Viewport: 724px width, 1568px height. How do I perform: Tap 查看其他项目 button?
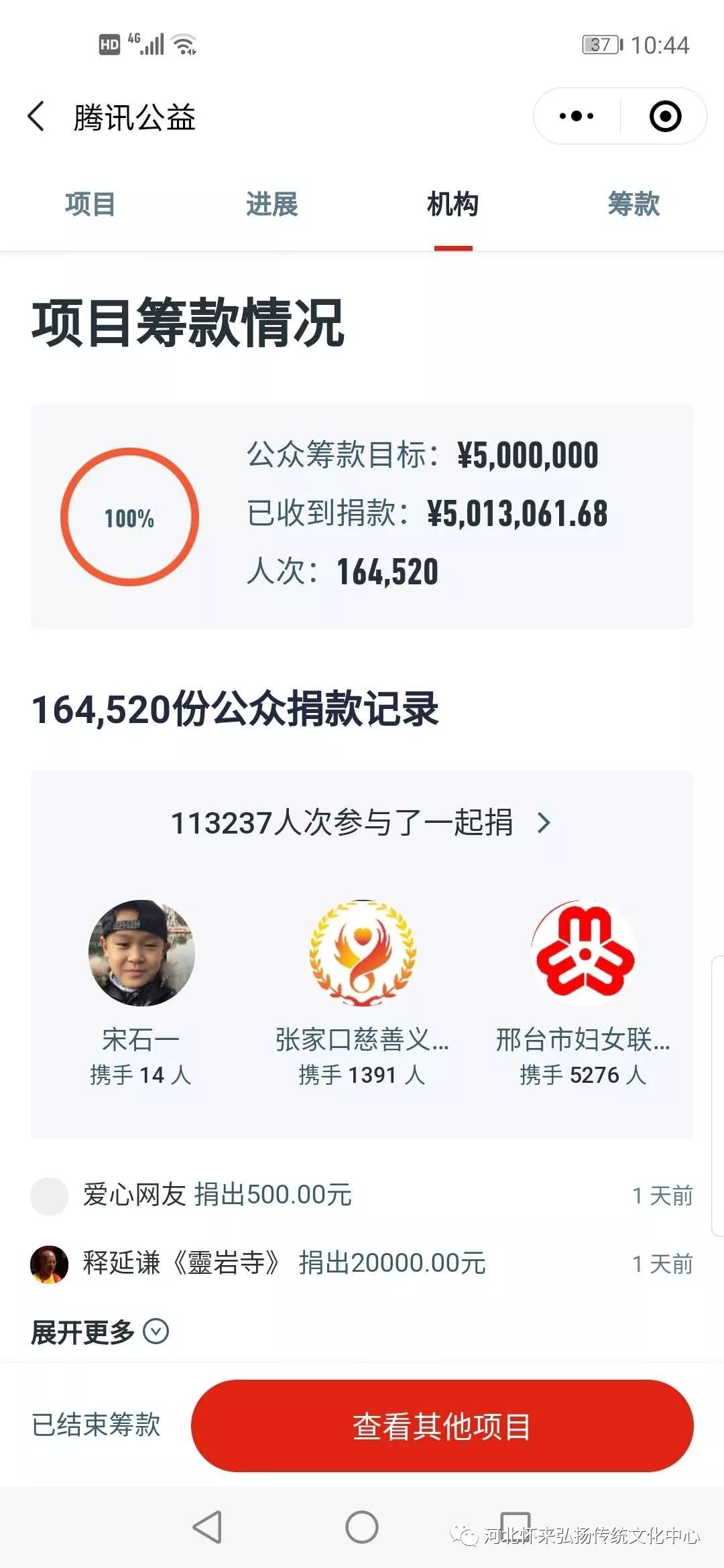442,1426
